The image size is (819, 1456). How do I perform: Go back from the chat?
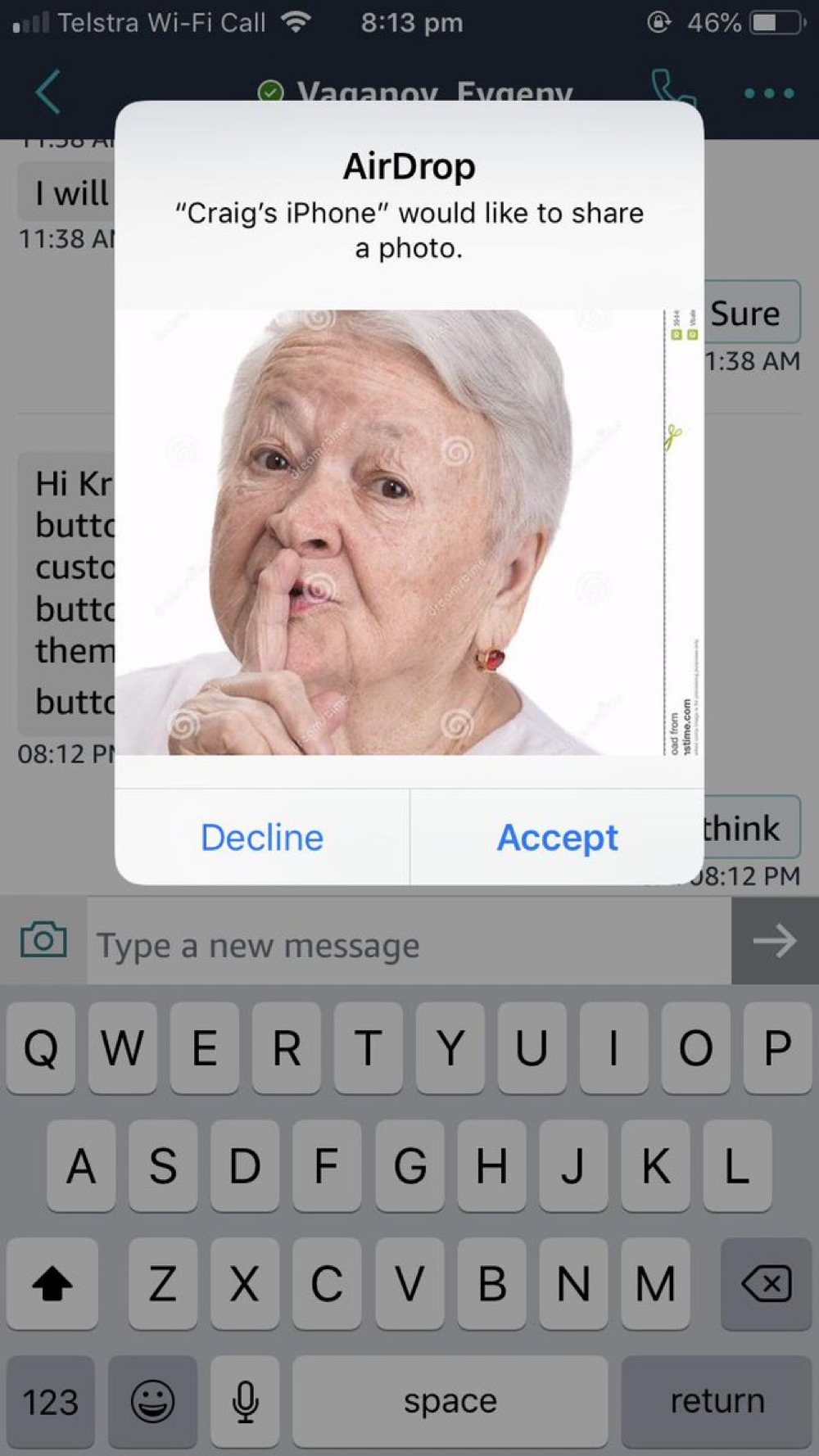coord(48,92)
